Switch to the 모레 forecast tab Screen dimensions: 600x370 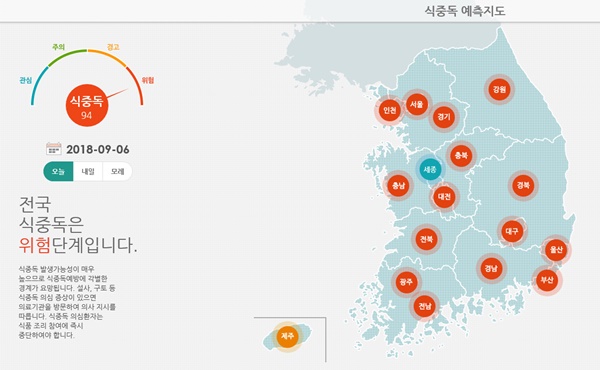pyautogui.click(x=117, y=171)
